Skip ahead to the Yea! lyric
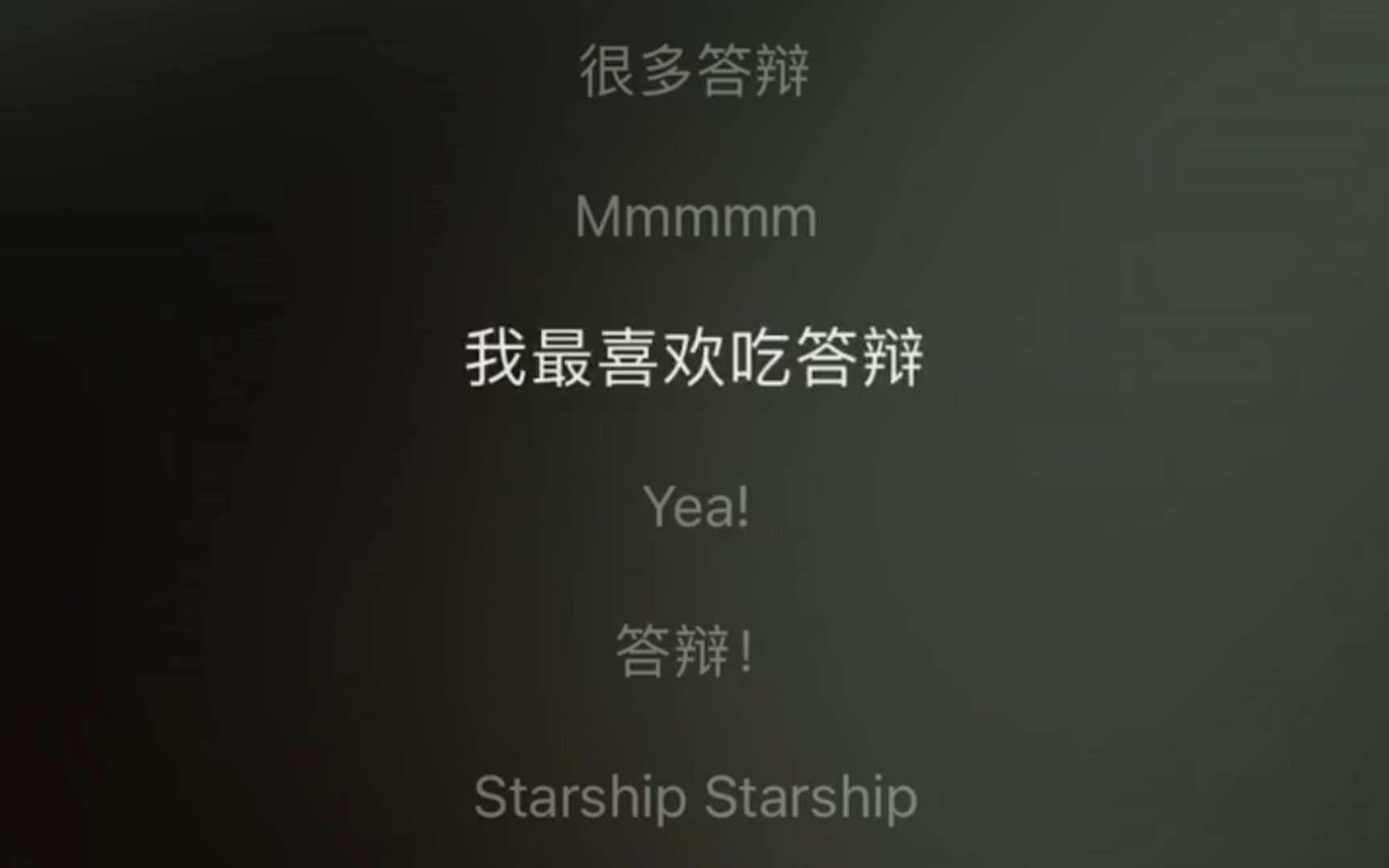 point(696,507)
